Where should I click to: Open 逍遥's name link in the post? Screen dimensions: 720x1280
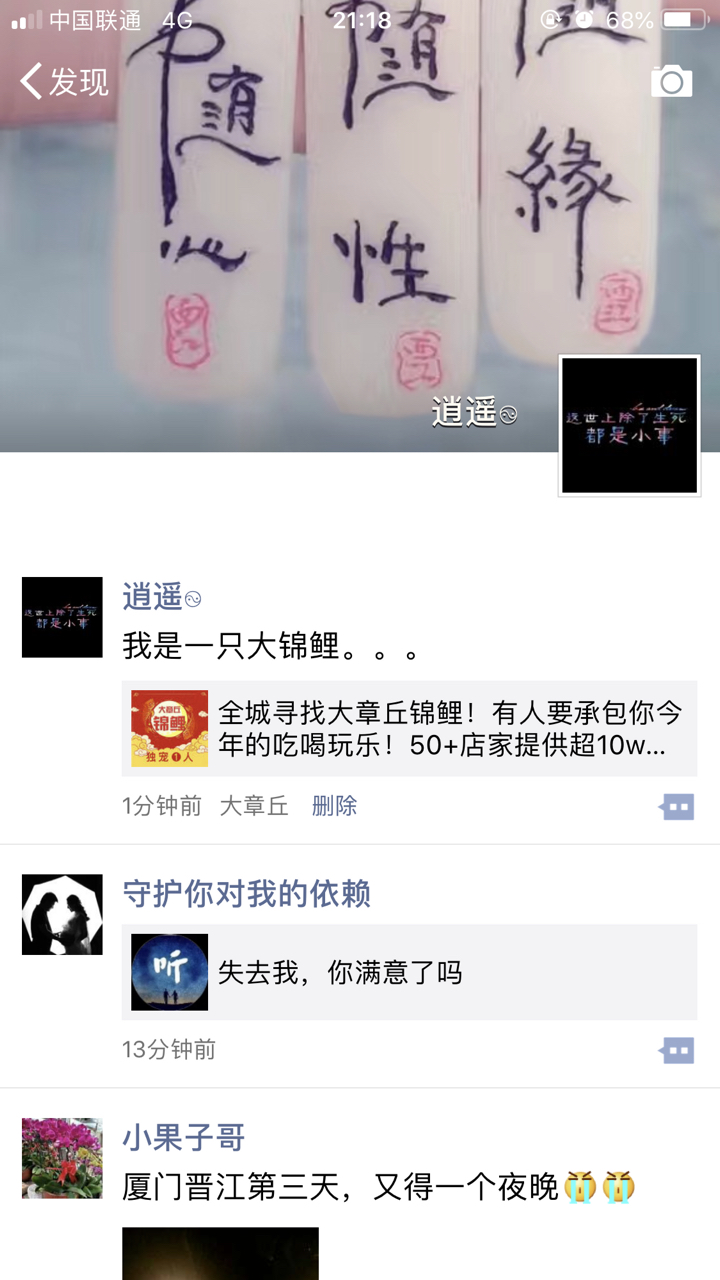152,597
